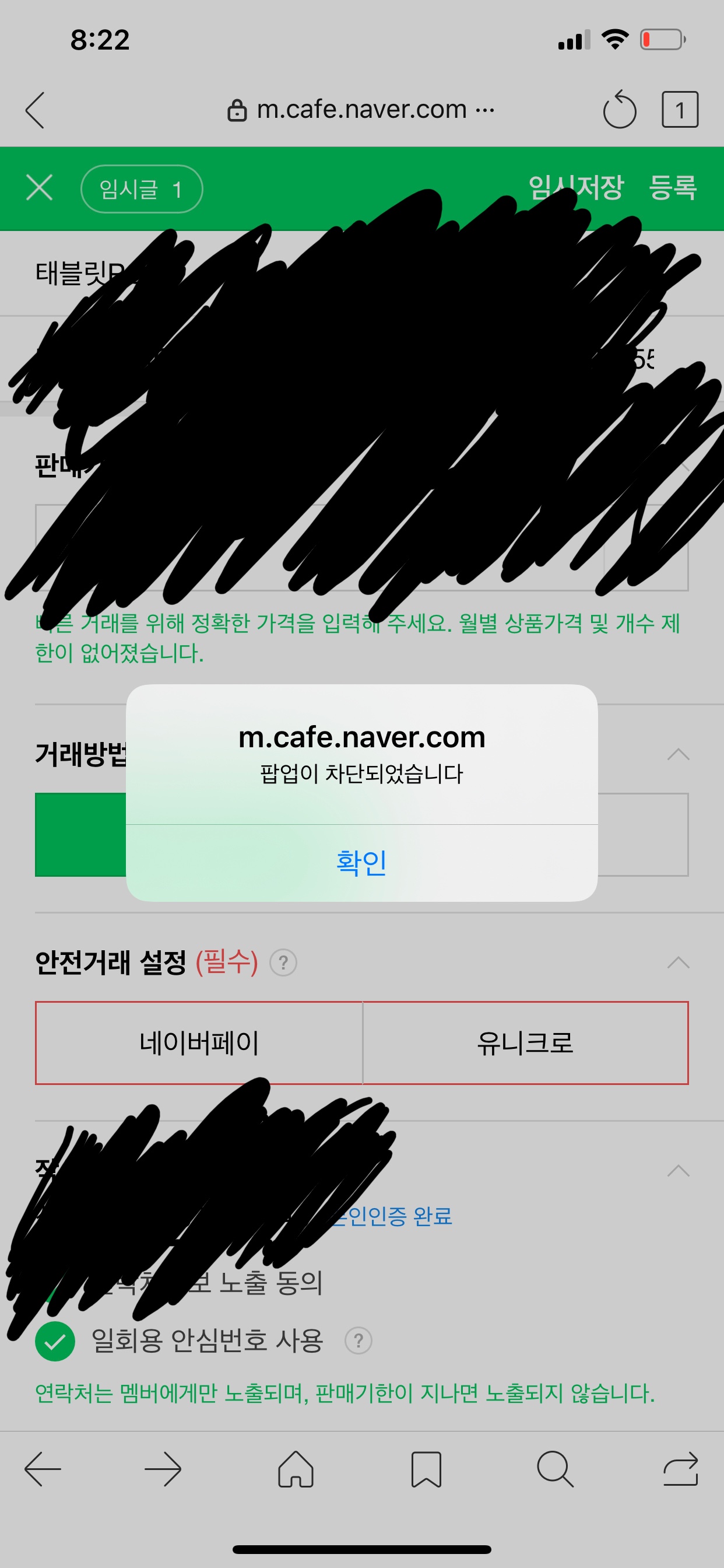Uncheck 일회용 안심번호 사용

point(55,1341)
